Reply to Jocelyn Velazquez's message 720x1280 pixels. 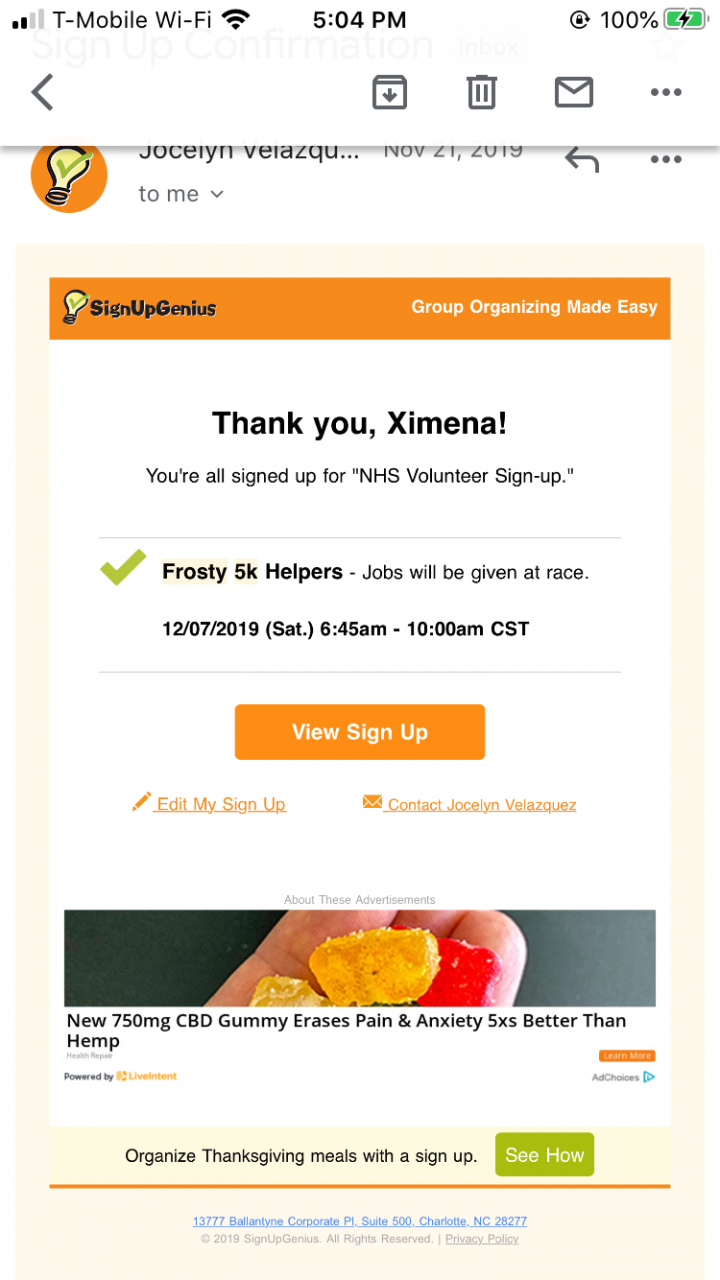(x=581, y=159)
